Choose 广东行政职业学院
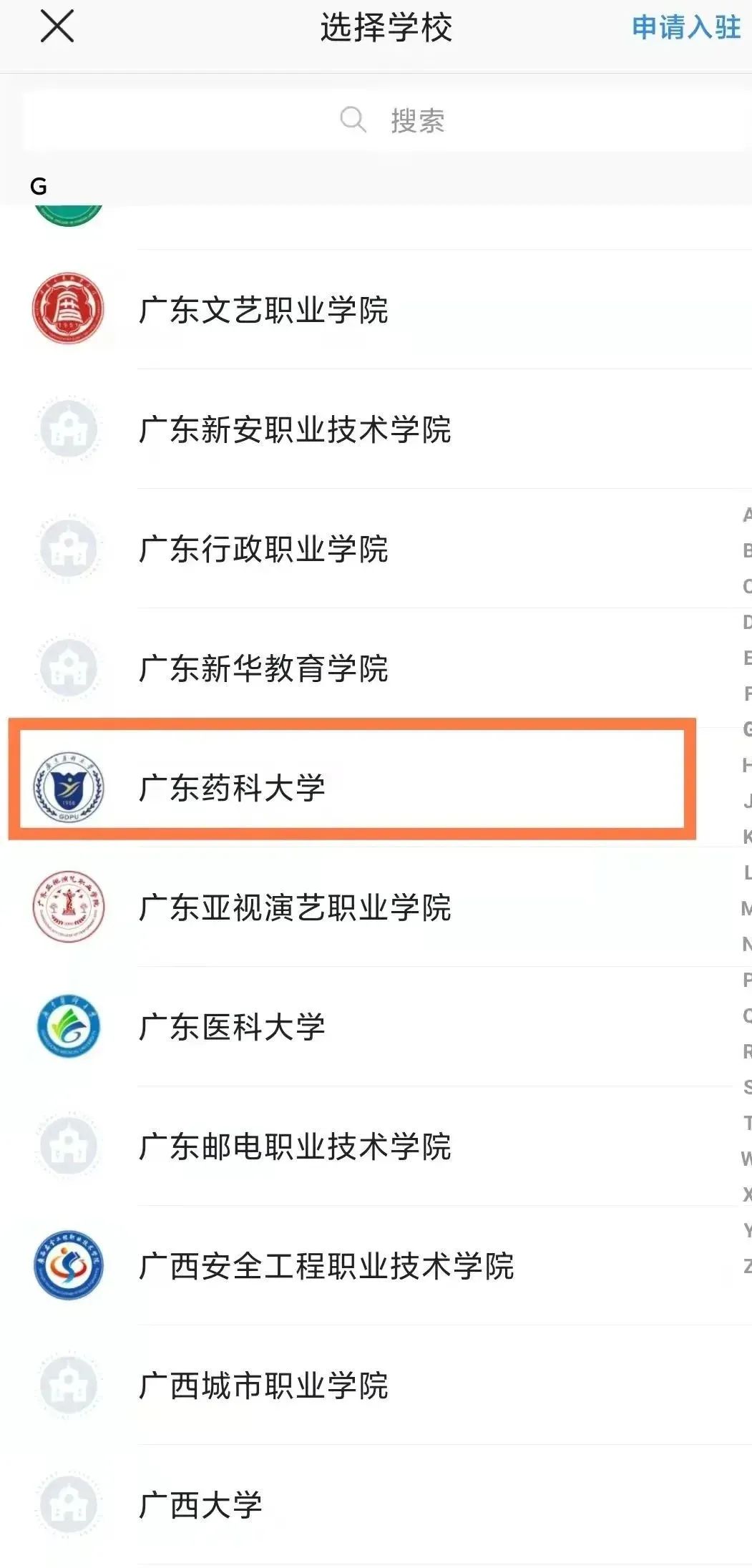752x1568 pixels. 263,549
